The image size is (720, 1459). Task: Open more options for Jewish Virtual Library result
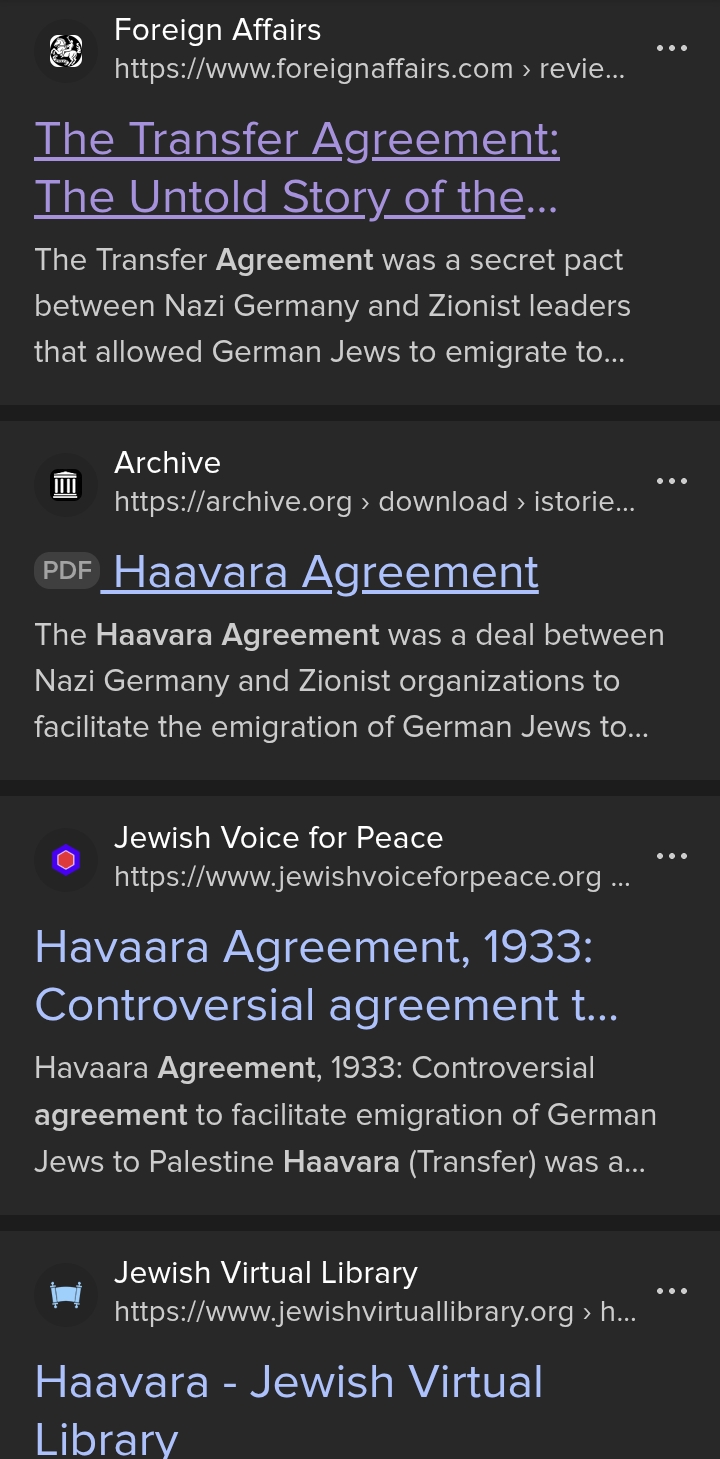point(672,1291)
